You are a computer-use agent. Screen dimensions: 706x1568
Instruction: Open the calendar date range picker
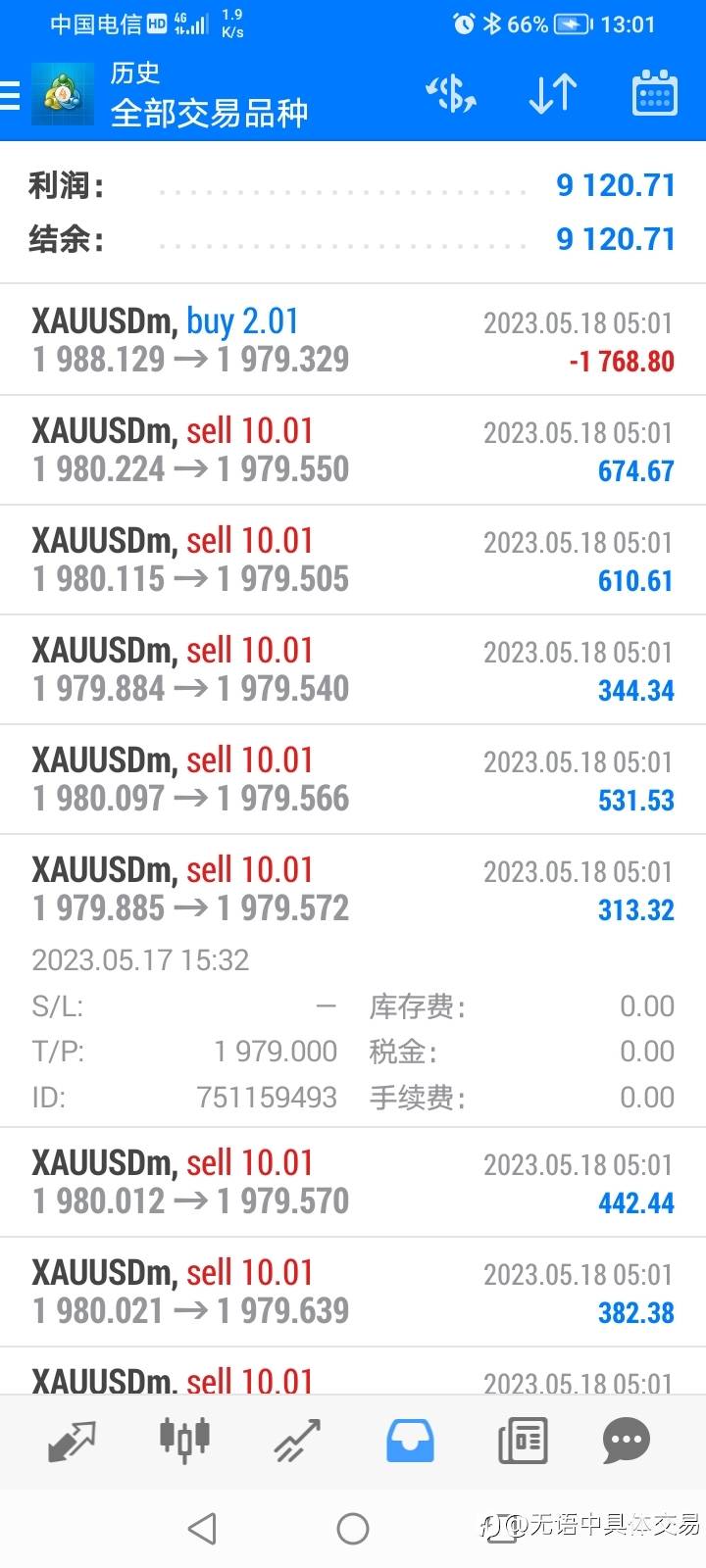[654, 94]
